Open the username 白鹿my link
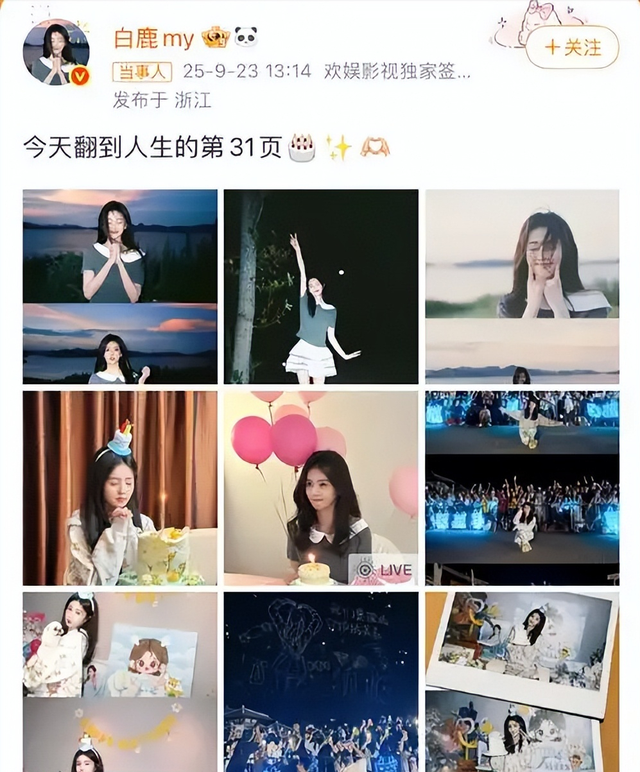This screenshot has width=640, height=772. pyautogui.click(x=150, y=38)
